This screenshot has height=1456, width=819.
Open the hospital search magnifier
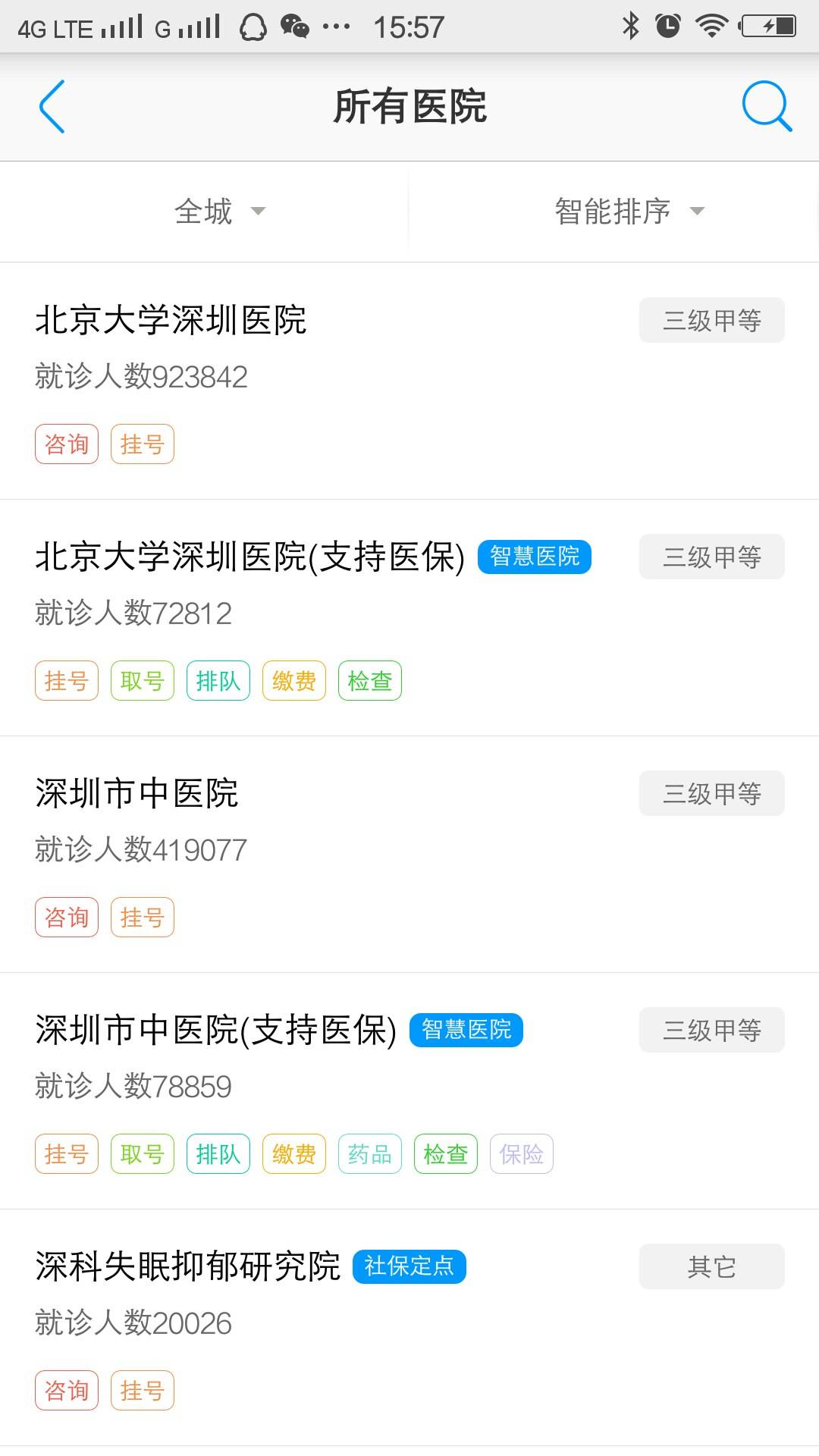click(x=767, y=107)
